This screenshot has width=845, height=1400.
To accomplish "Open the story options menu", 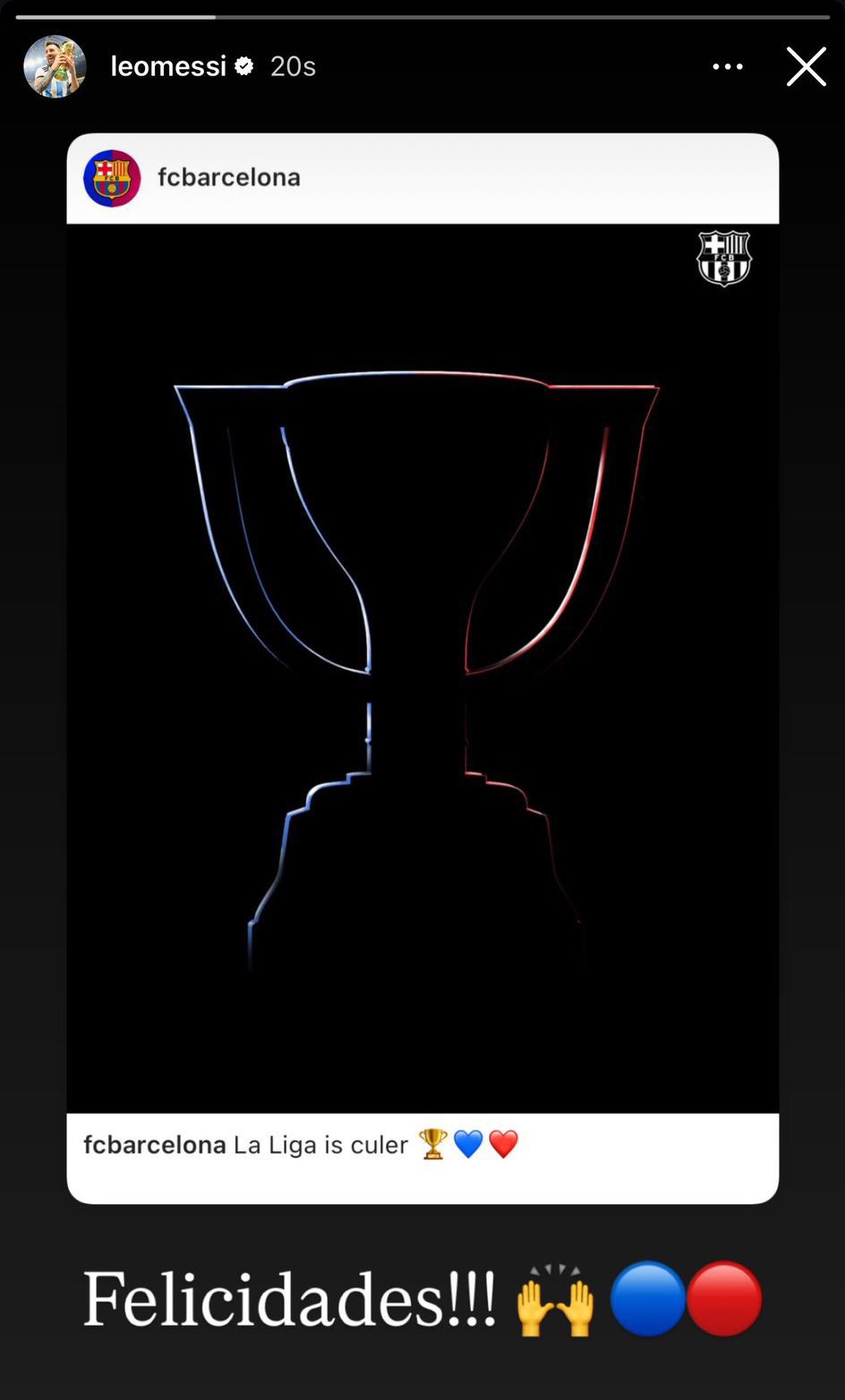I will (727, 67).
